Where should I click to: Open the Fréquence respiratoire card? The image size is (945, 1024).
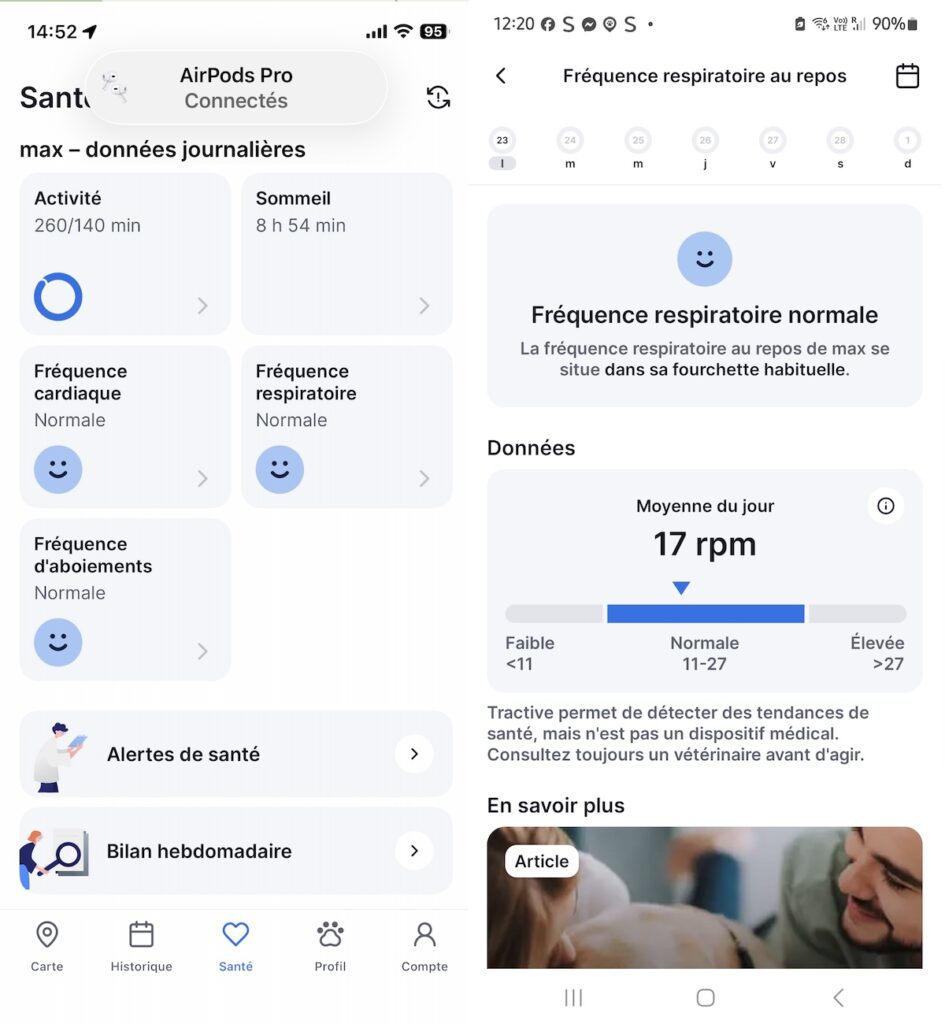(346, 426)
